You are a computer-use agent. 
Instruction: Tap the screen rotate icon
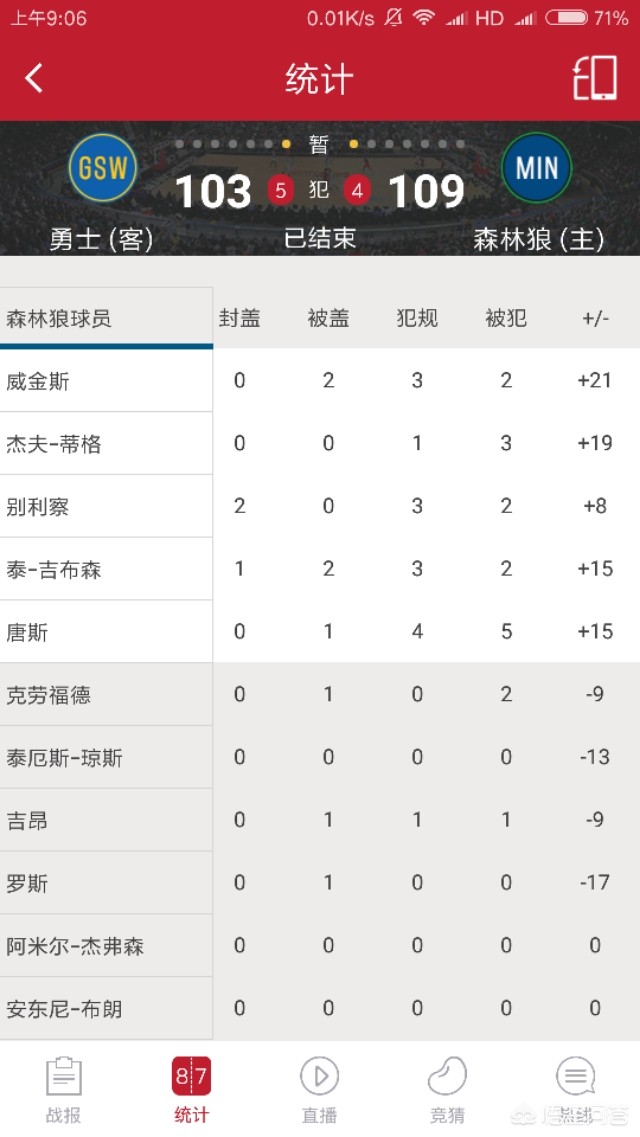click(x=595, y=78)
